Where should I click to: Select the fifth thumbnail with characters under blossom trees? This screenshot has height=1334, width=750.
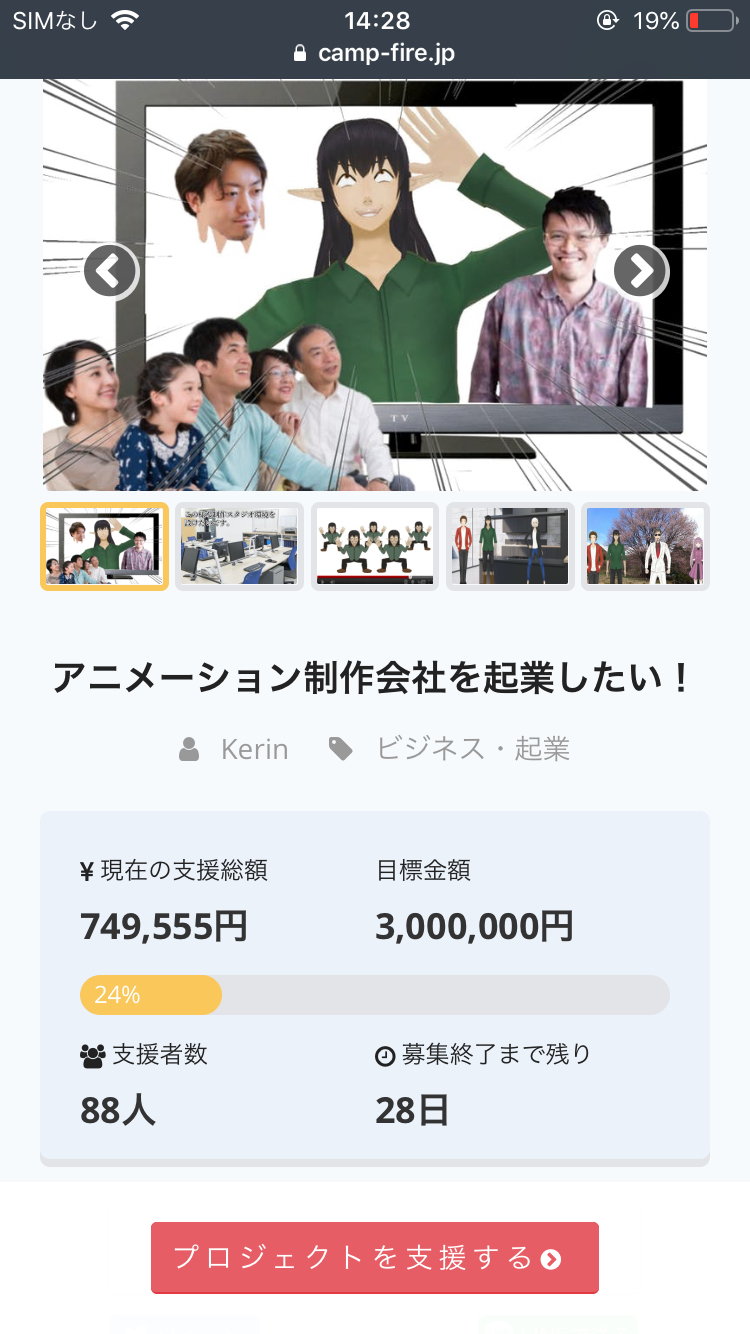pyautogui.click(x=645, y=546)
